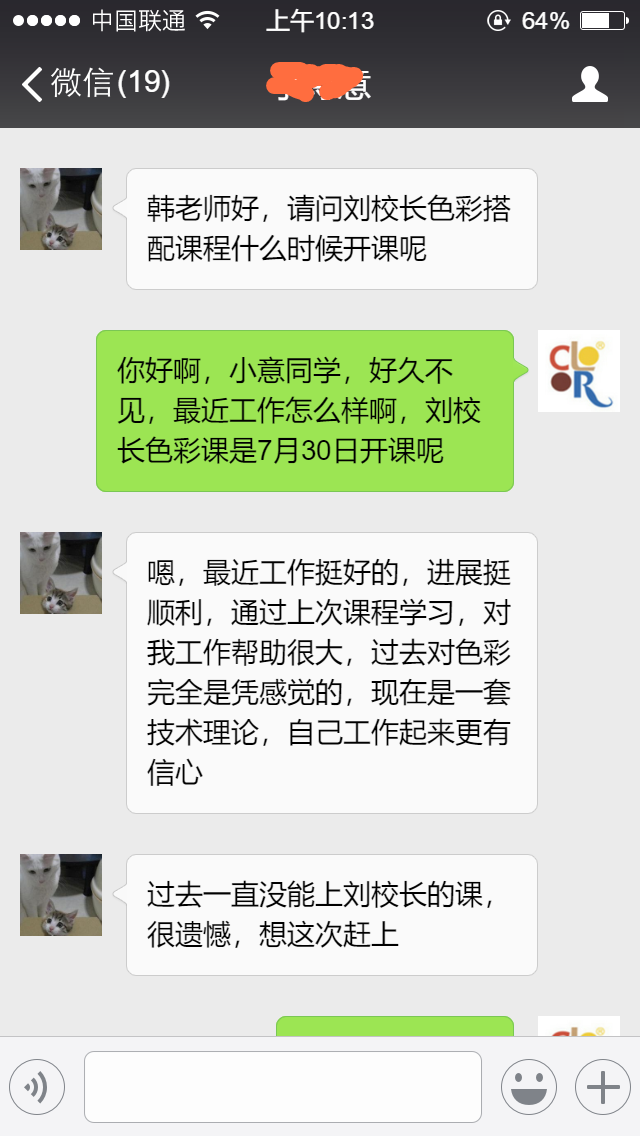This screenshot has height=1136, width=640.
Task: Open the chat info profile icon
Action: [x=590, y=84]
